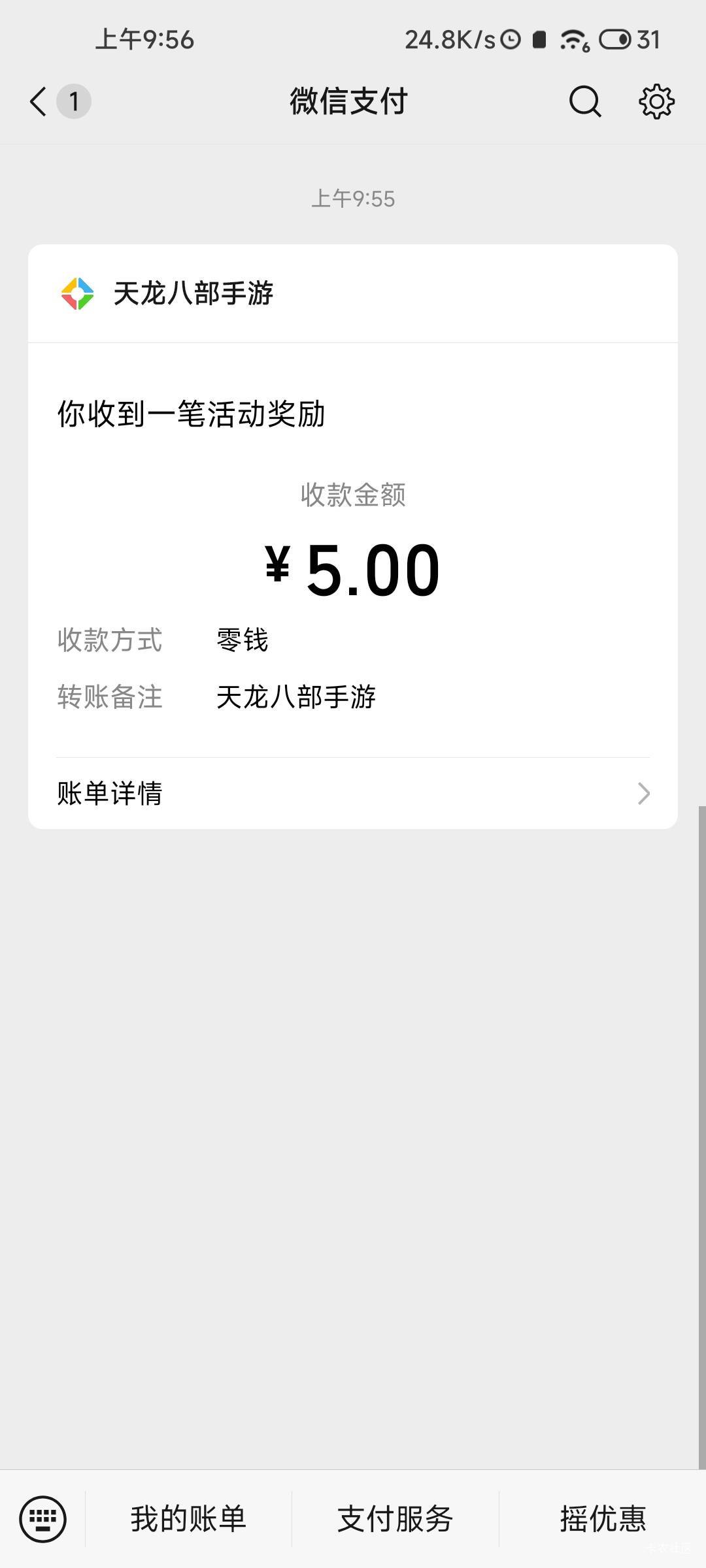Image resolution: width=706 pixels, height=1568 pixels.
Task: Open 支付服务 menu
Action: point(395,1518)
